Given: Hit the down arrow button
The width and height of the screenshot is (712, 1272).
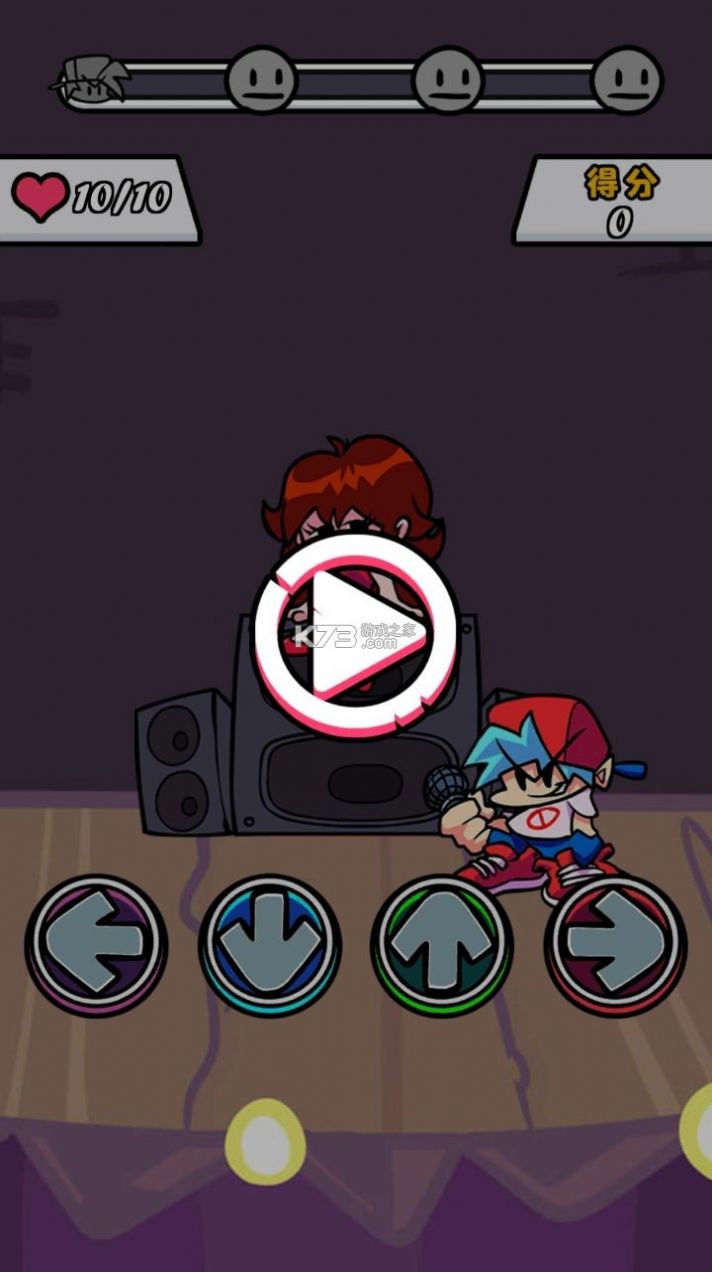Looking at the screenshot, I should [x=269, y=945].
